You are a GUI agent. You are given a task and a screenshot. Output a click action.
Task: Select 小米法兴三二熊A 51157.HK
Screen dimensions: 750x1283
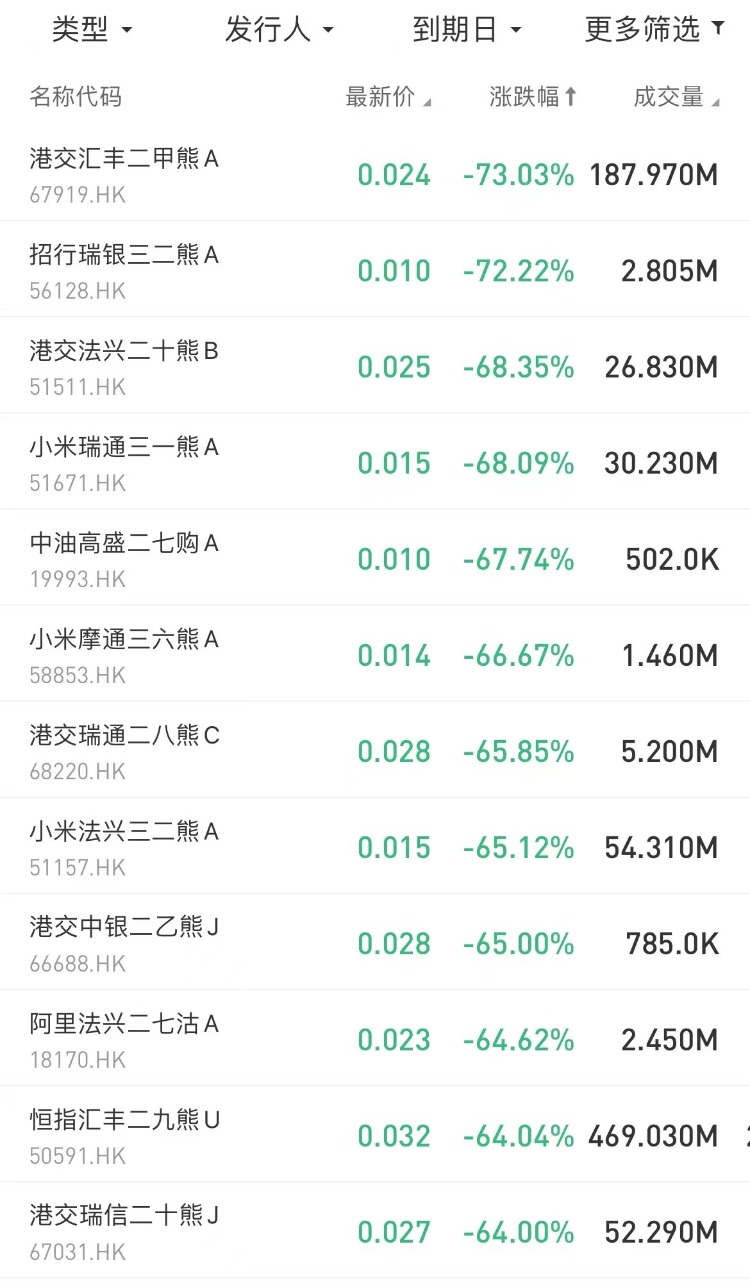[124, 845]
